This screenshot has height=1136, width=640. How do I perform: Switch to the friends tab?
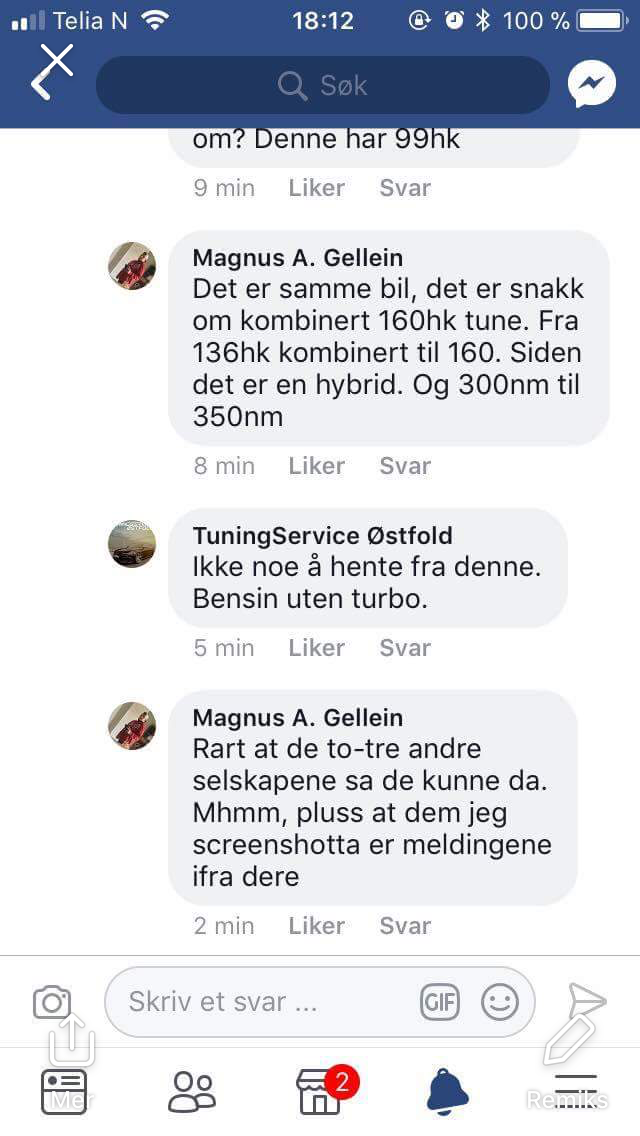(x=191, y=1092)
